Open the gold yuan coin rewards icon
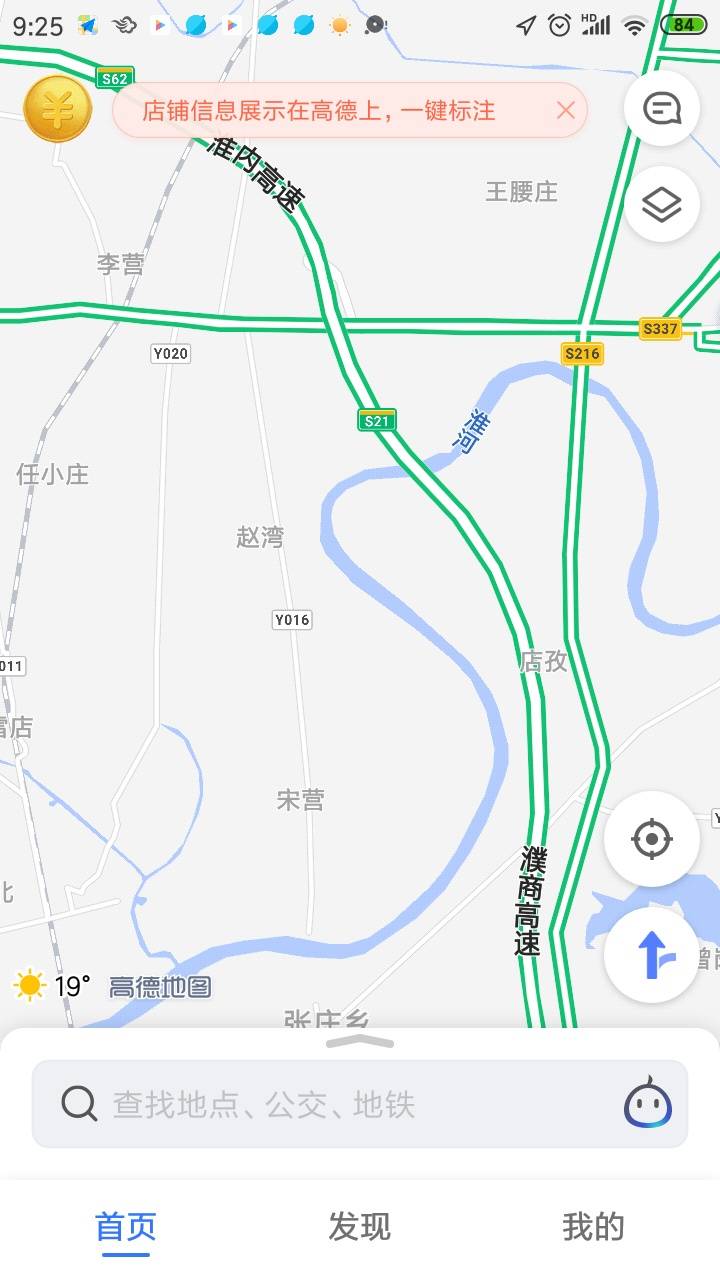This screenshot has width=720, height=1280. [x=58, y=109]
